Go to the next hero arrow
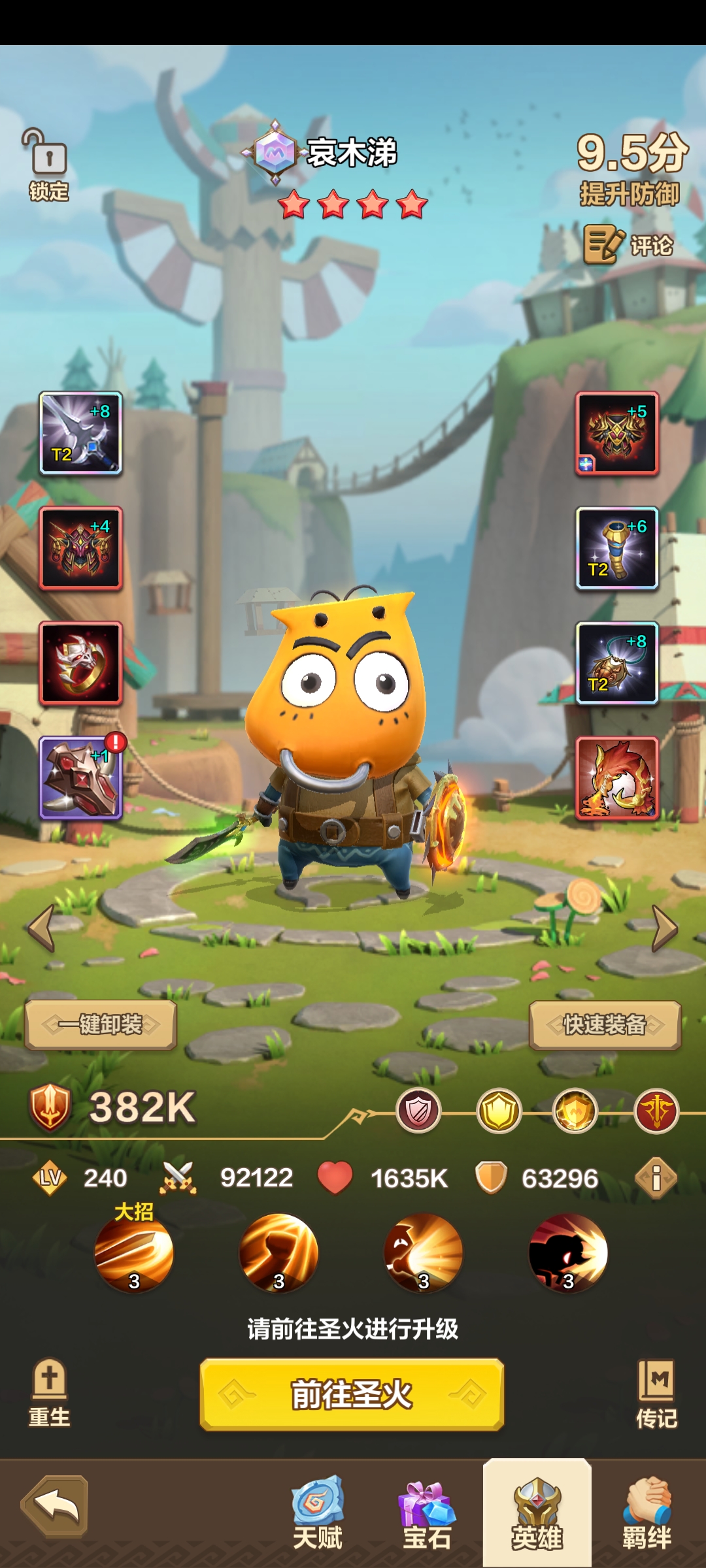706x1568 pixels. (x=664, y=928)
